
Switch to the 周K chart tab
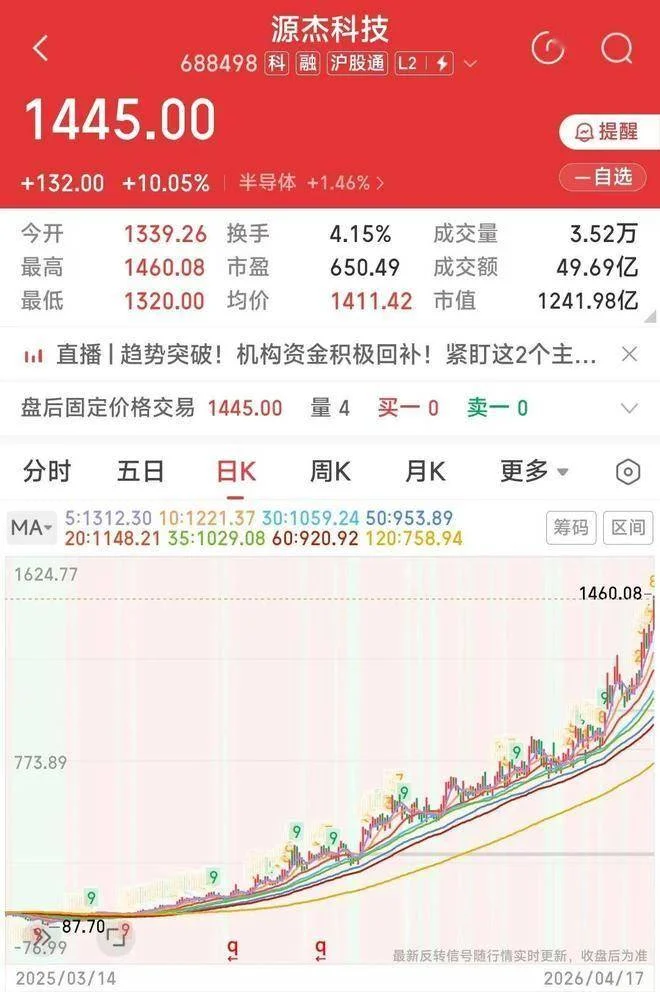[330, 471]
